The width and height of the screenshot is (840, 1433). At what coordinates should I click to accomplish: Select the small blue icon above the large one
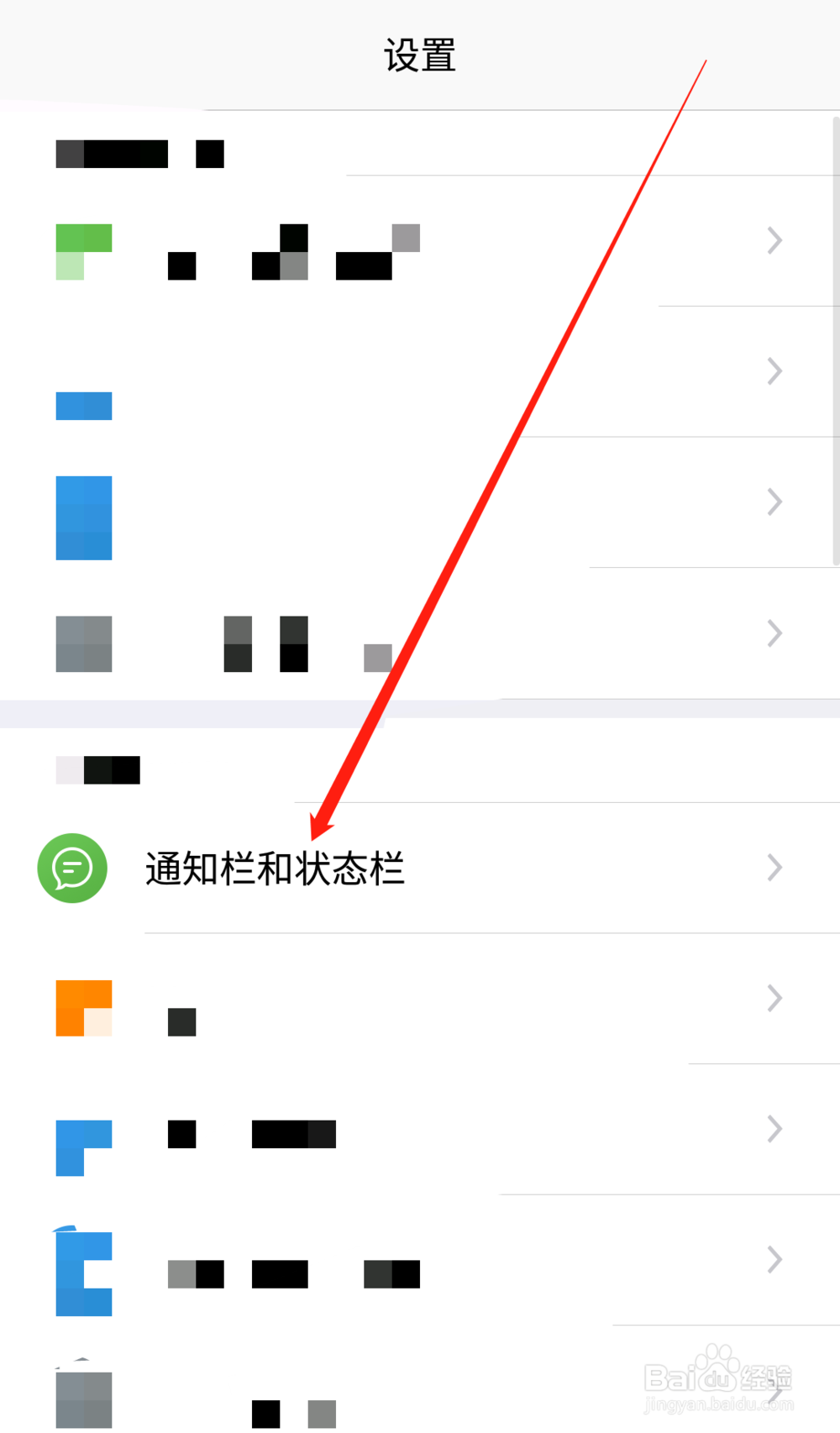pyautogui.click(x=83, y=406)
